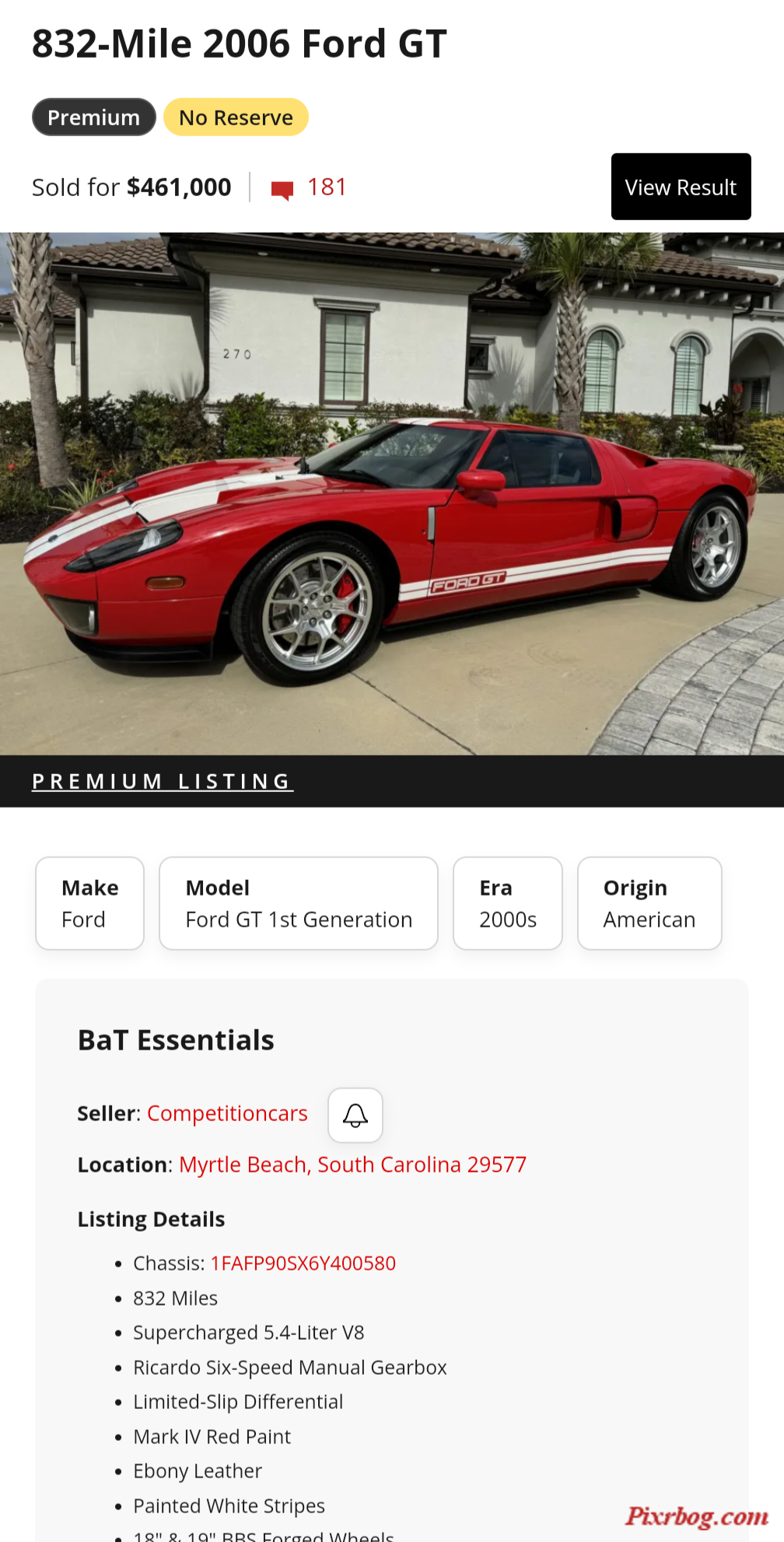Tap the seller notification bell
This screenshot has width=784, height=1542.
[x=355, y=1115]
